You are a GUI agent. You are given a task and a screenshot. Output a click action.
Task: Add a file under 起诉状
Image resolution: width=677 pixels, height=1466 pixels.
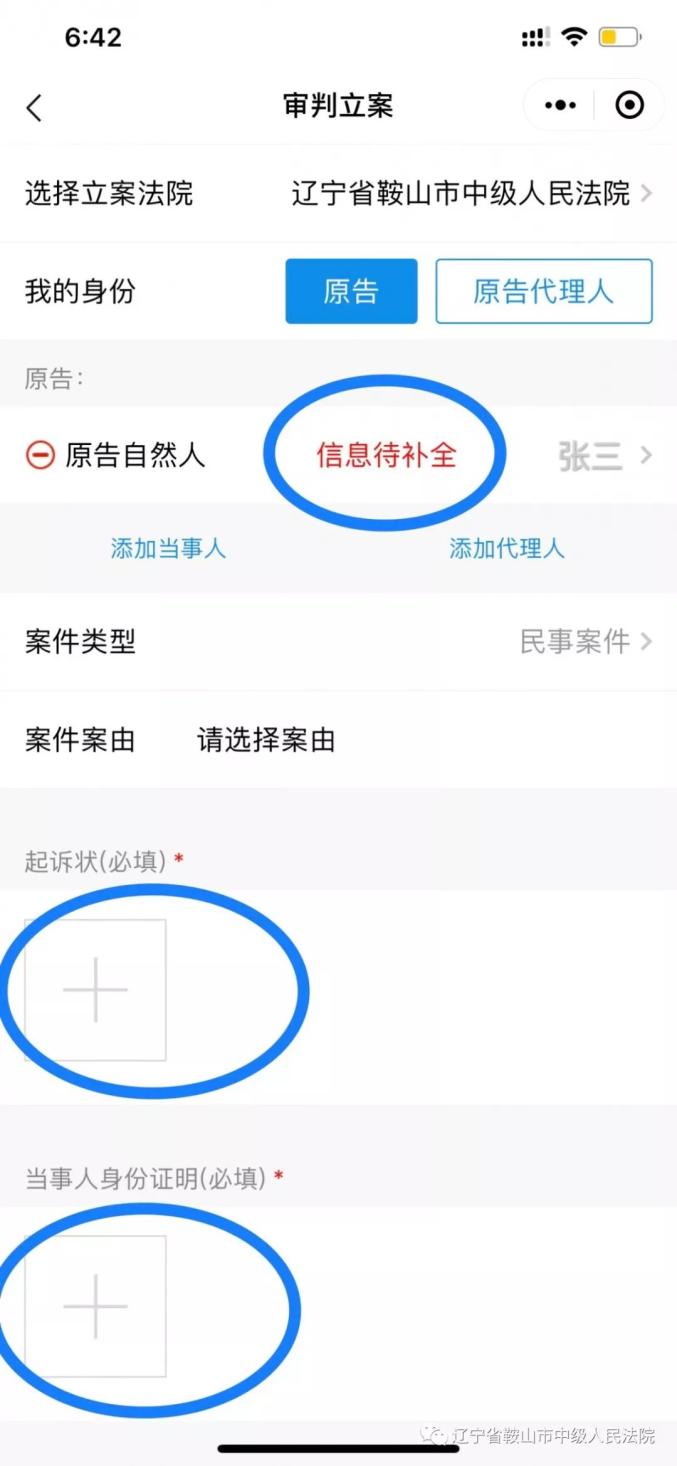[95, 990]
